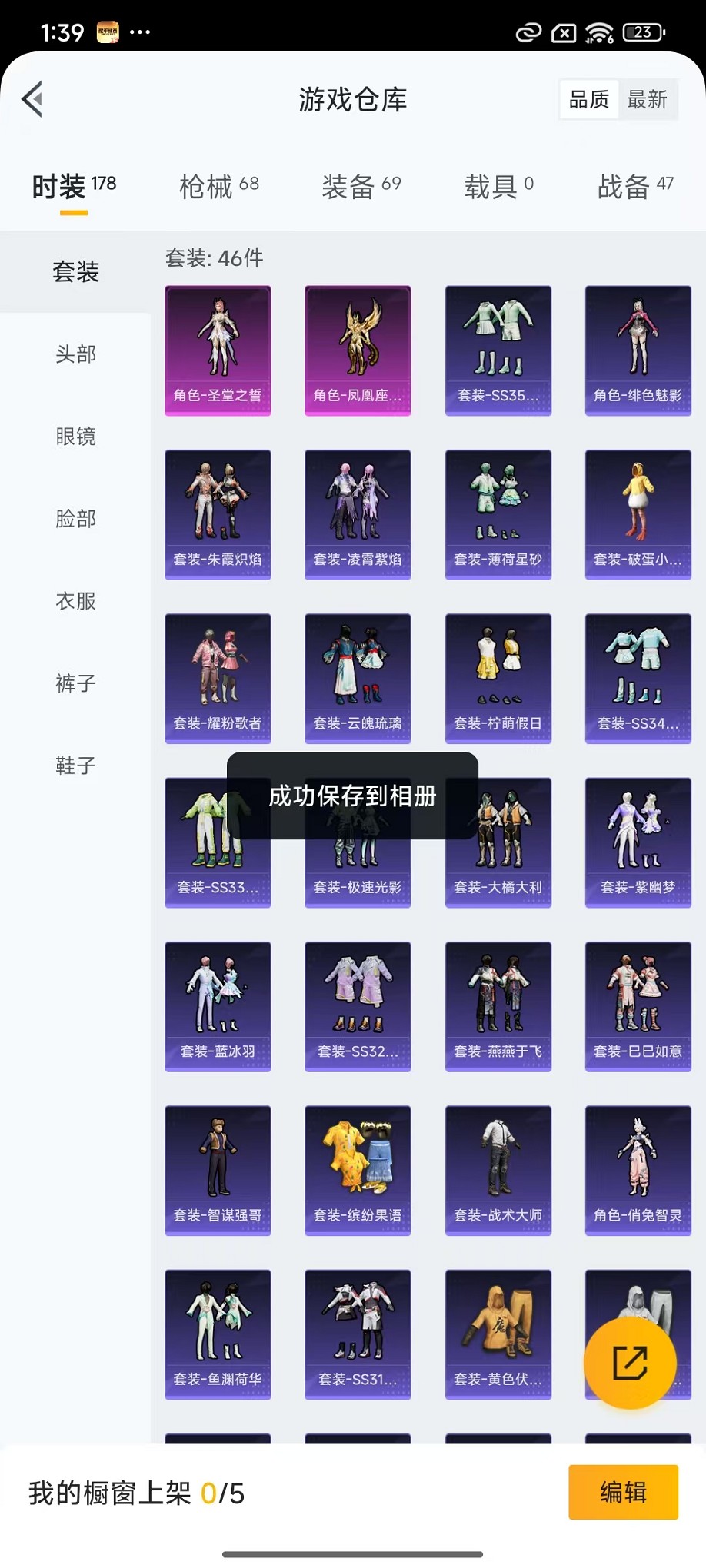Go back using the top-left arrow
Viewport: 706px width, 1568px height.
(x=32, y=99)
